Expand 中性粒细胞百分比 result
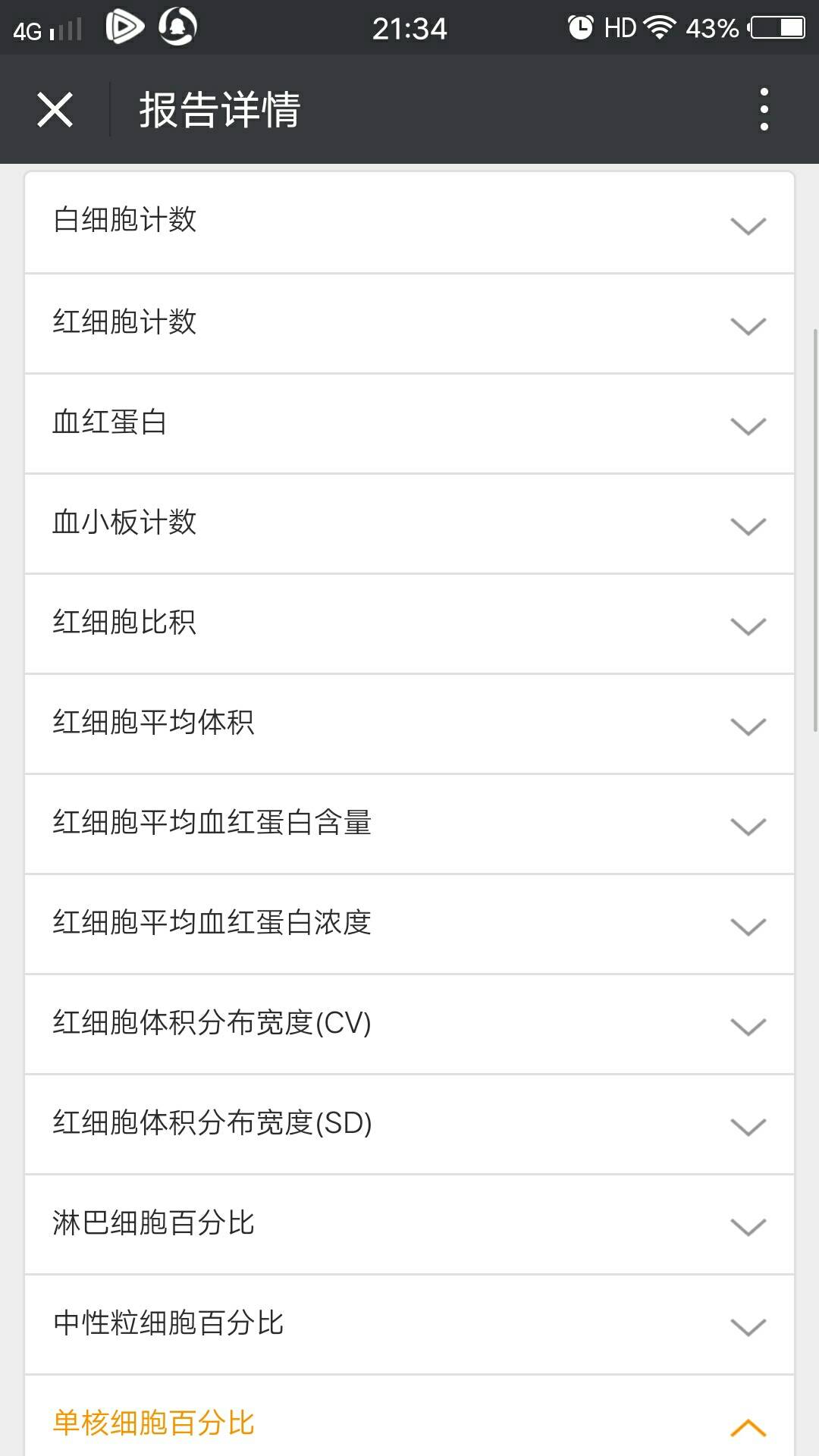819x1456 pixels. pyautogui.click(x=409, y=1324)
